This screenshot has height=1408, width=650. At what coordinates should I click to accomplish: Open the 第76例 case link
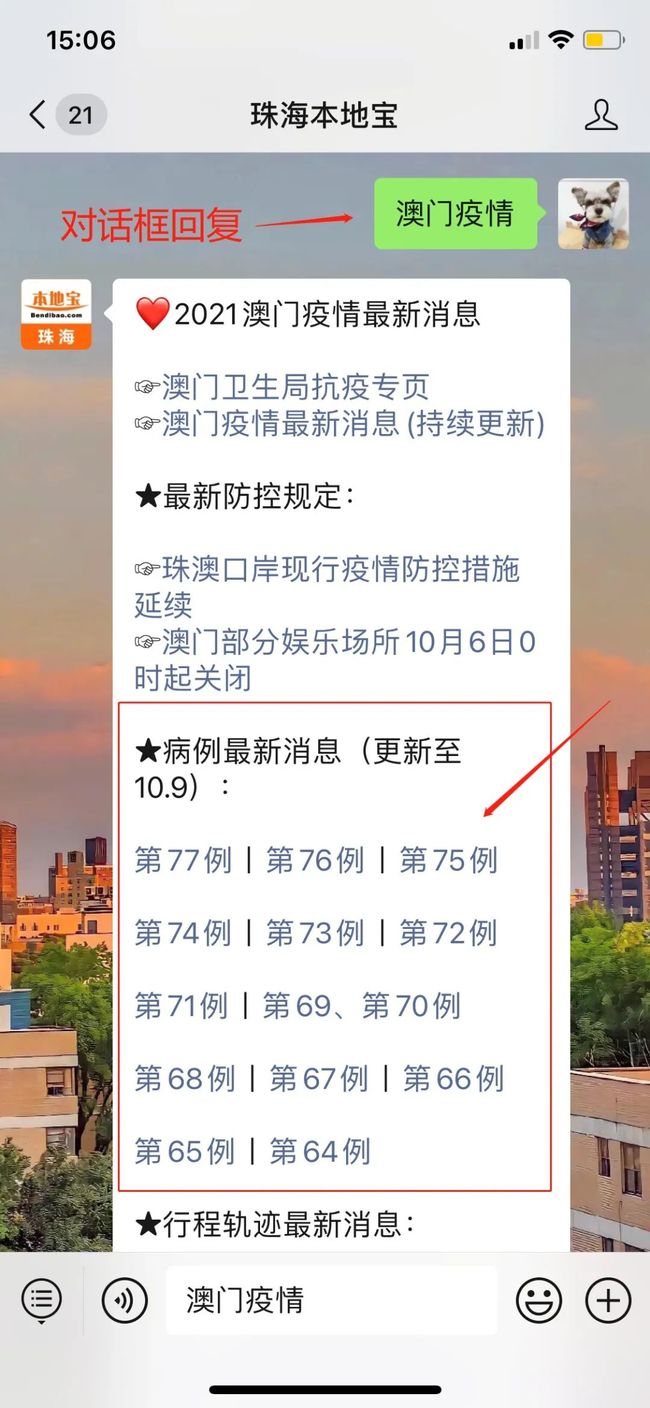315,860
